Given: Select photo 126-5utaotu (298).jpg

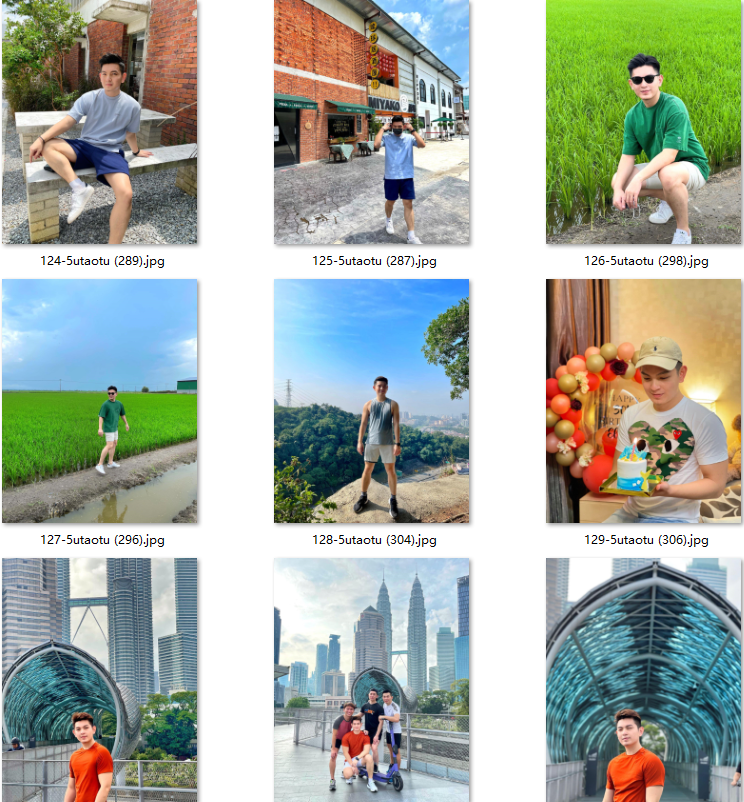Looking at the screenshot, I should (644, 122).
